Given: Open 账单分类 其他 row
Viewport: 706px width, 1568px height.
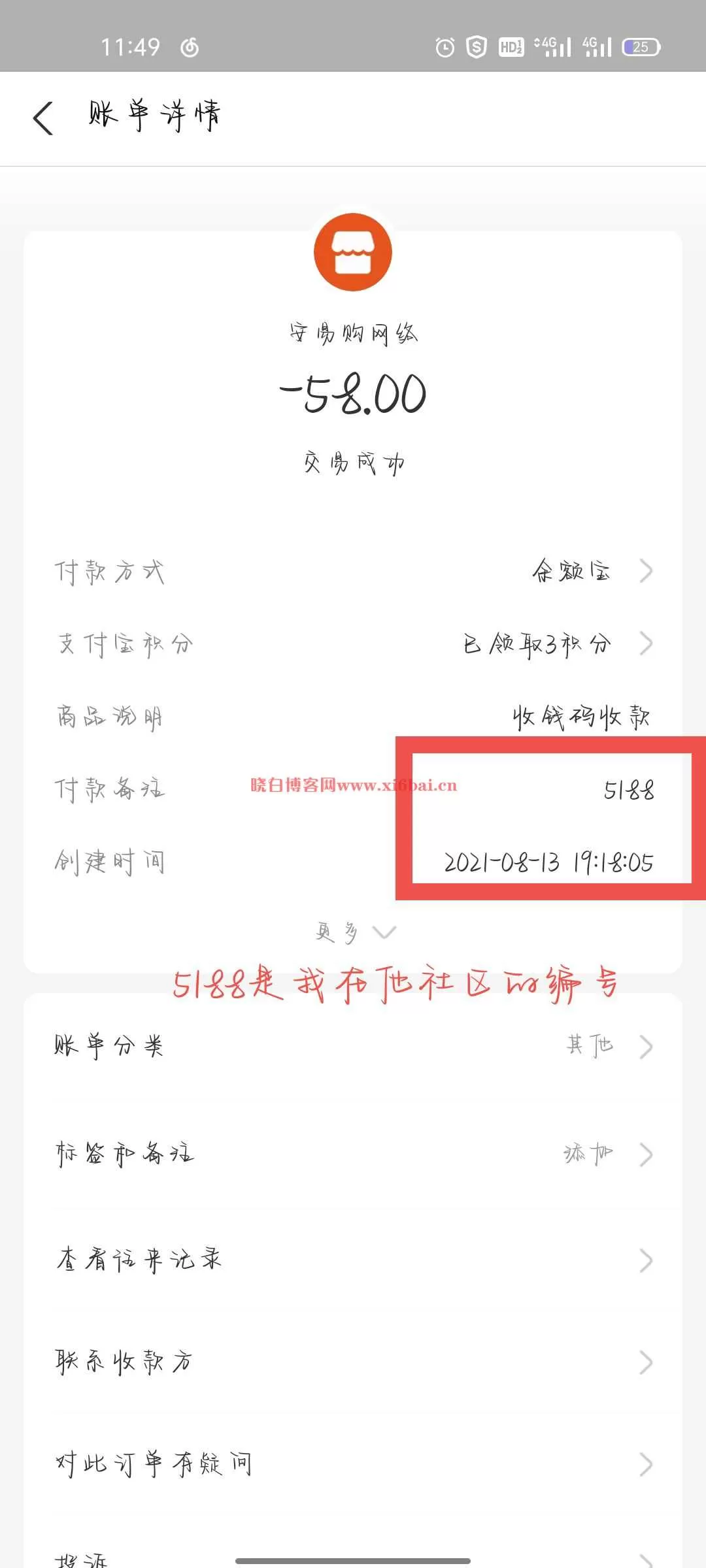Looking at the screenshot, I should (x=353, y=1047).
